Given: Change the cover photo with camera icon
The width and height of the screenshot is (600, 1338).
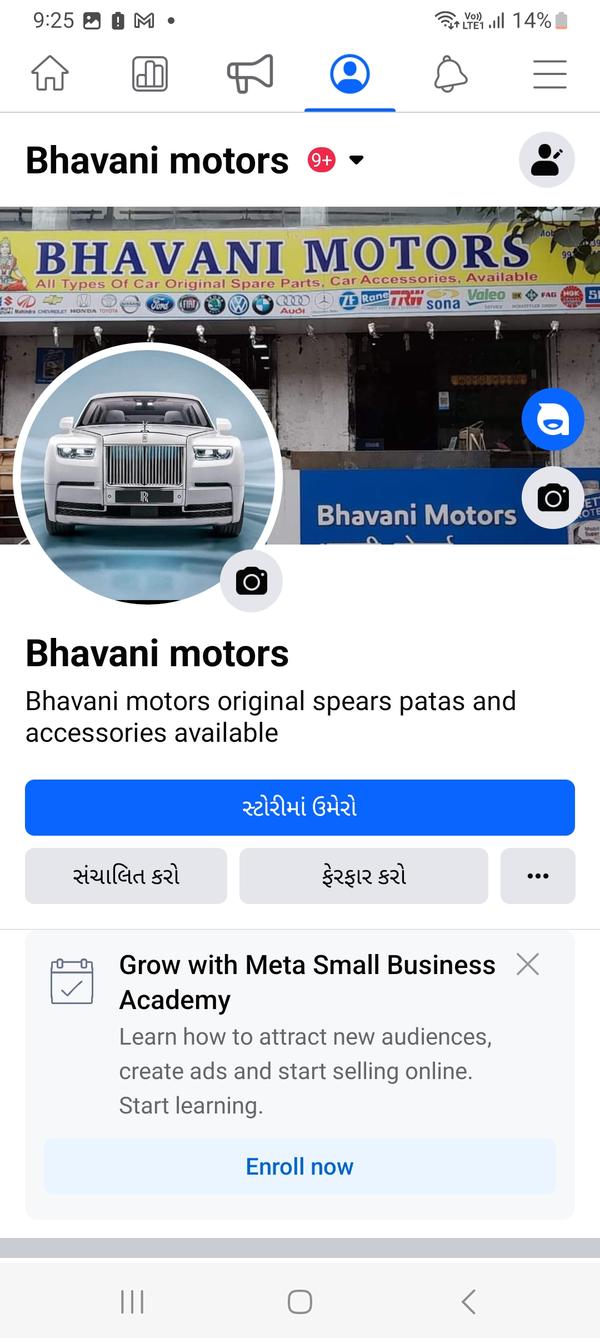Looking at the screenshot, I should [x=553, y=497].
